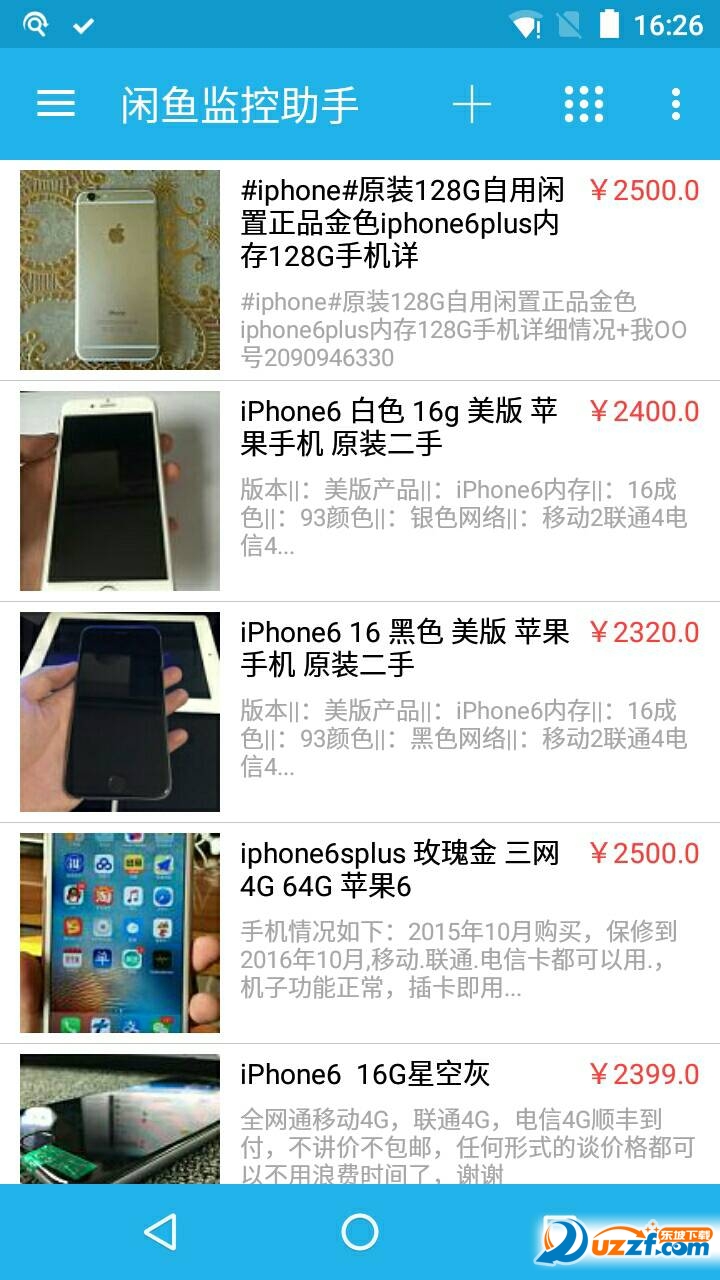
Task: Open the navigation drawer menu
Action: pos(55,103)
